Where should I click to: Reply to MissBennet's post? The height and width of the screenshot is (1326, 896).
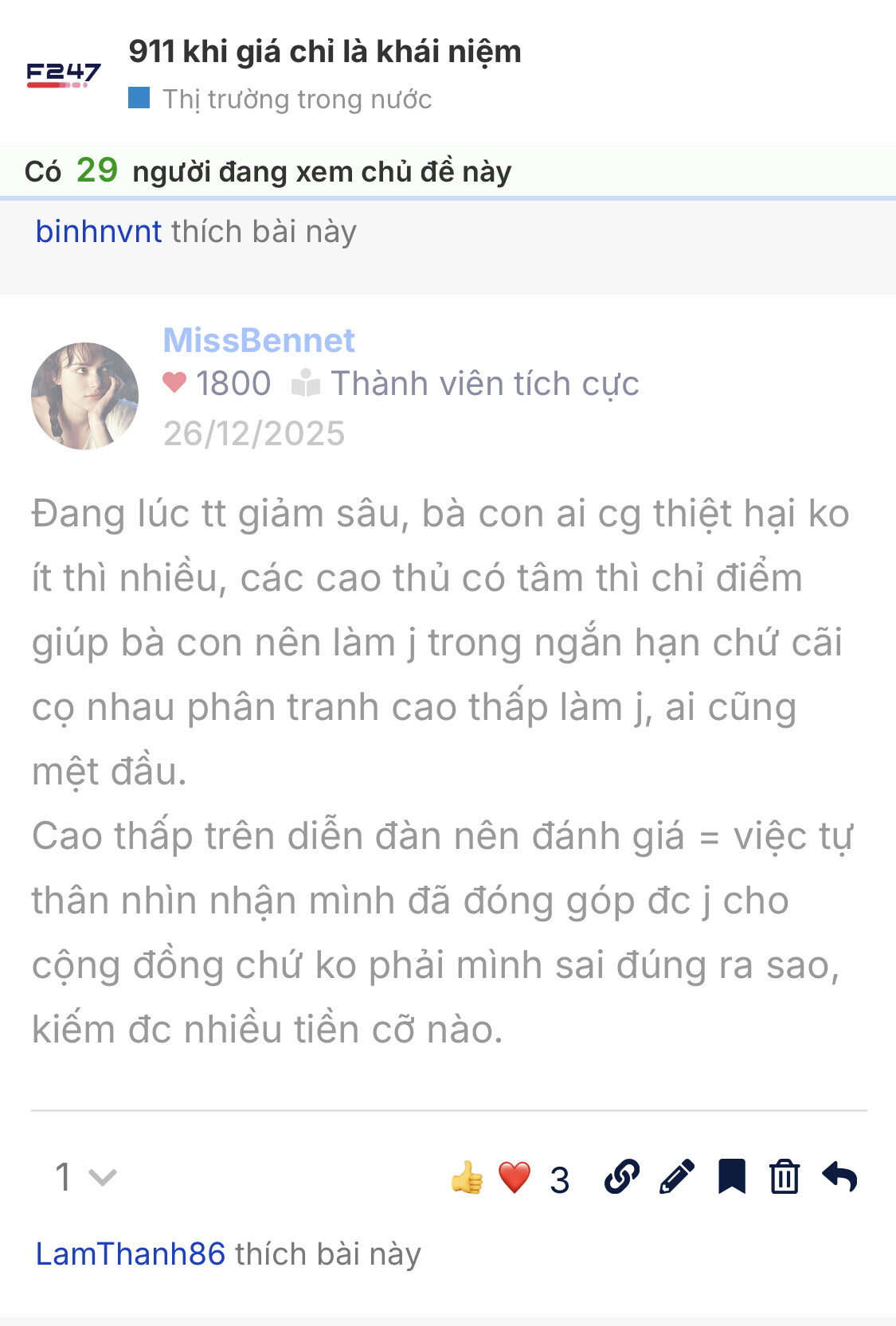coord(839,1176)
